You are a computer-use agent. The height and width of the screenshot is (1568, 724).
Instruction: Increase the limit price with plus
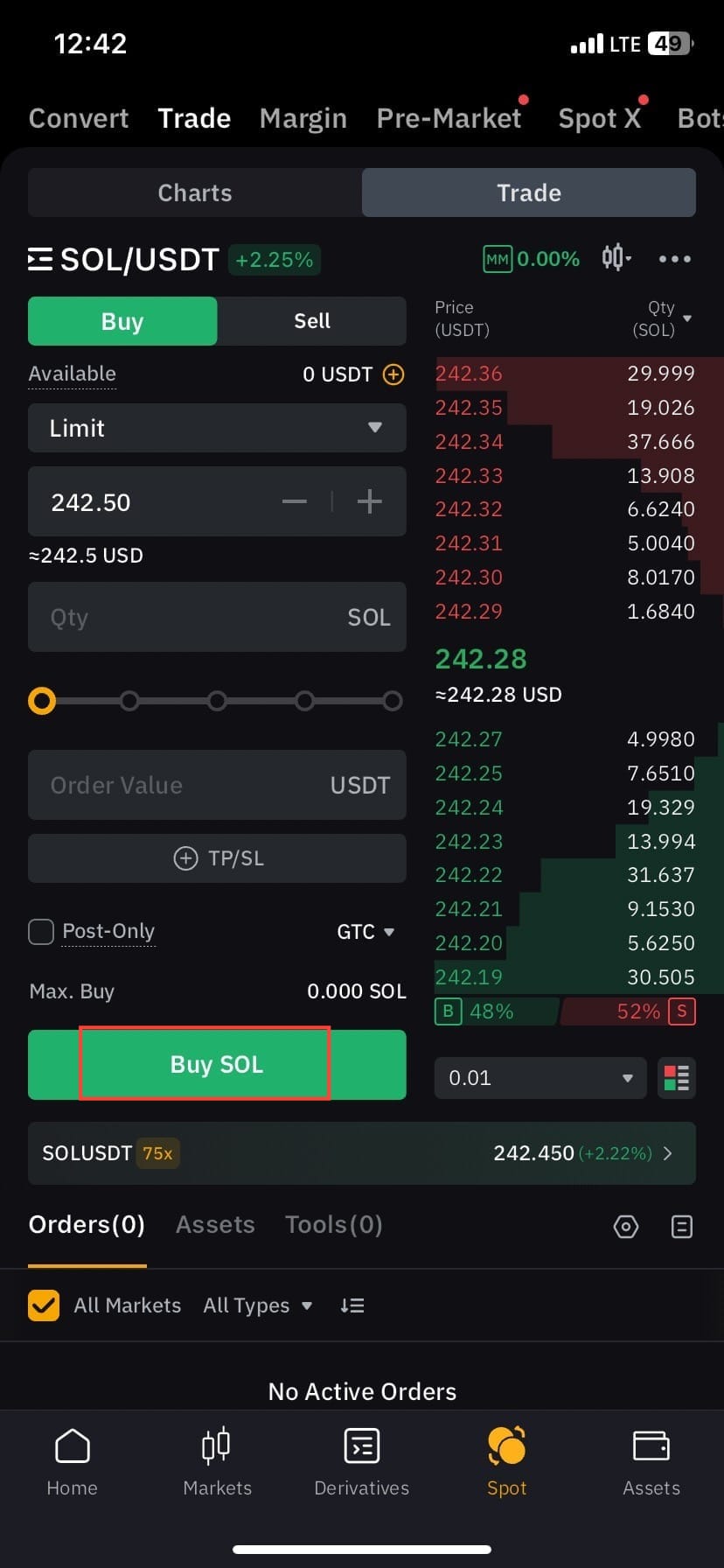click(370, 501)
